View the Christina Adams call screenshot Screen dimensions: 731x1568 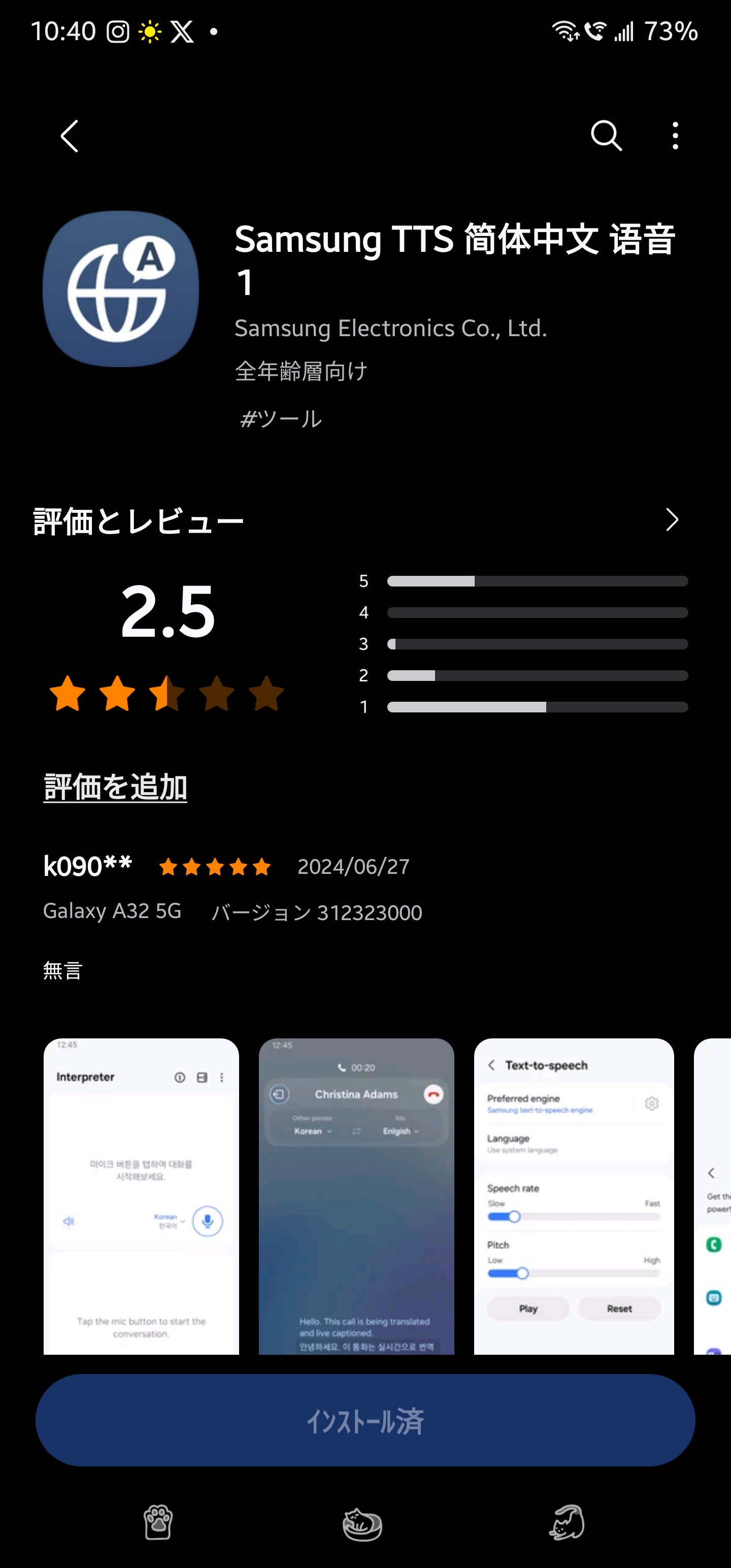[x=356, y=1195]
